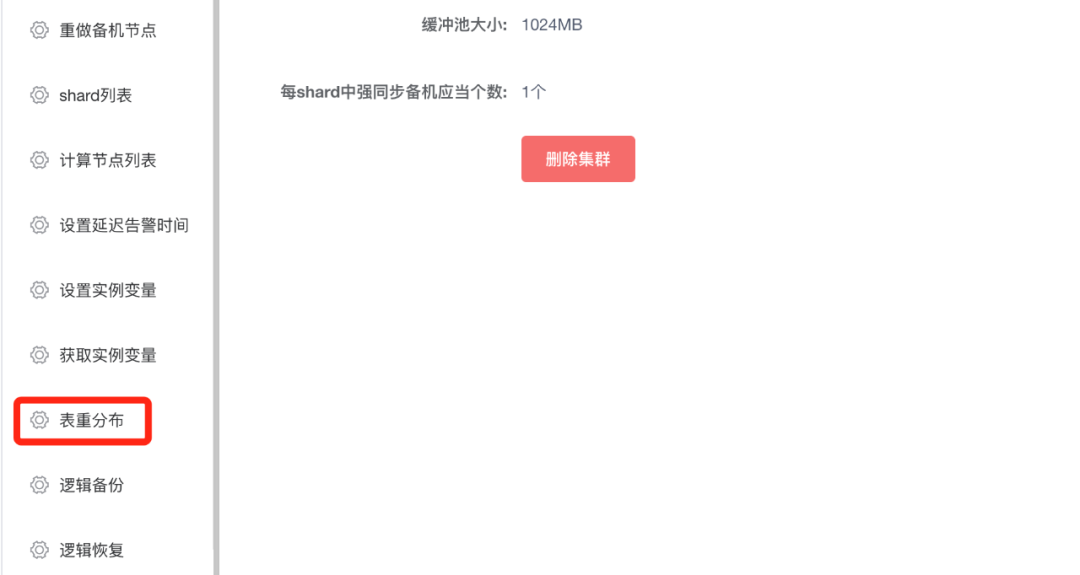Go to 逻辑恢复
This screenshot has height=575, width=1080.
coord(91,550)
